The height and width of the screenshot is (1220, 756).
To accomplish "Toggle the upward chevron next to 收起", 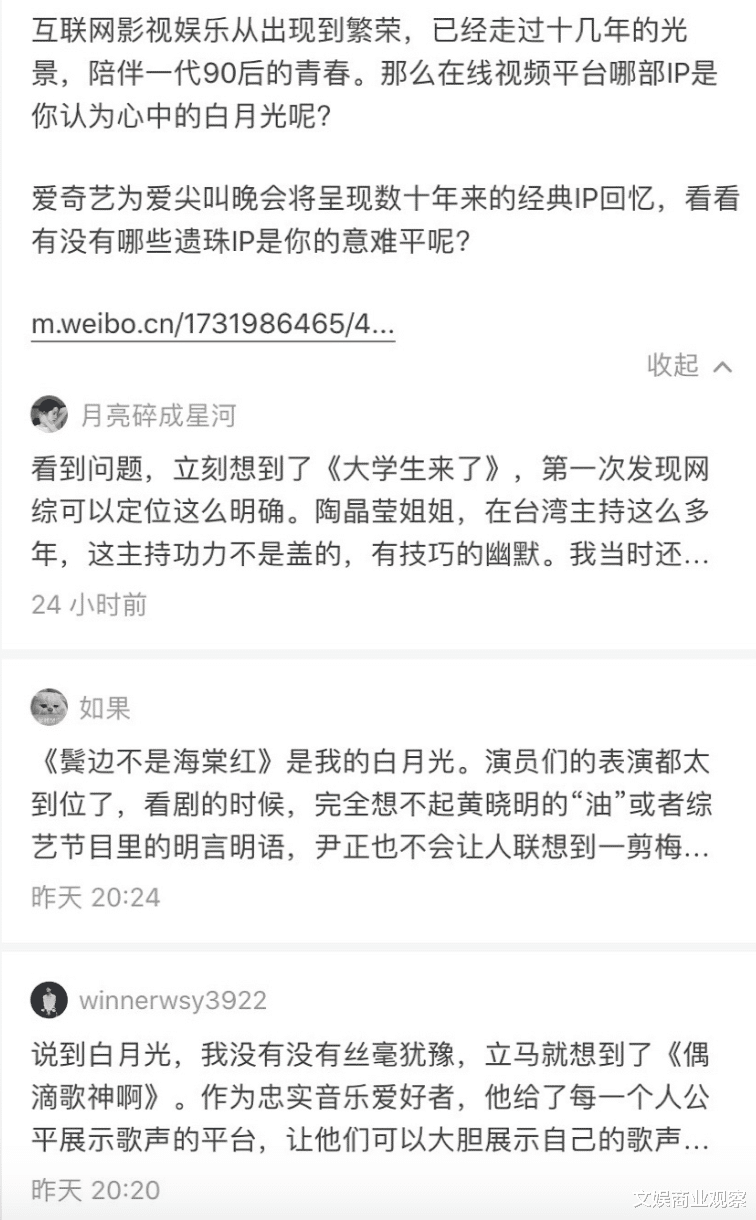I will [723, 366].
